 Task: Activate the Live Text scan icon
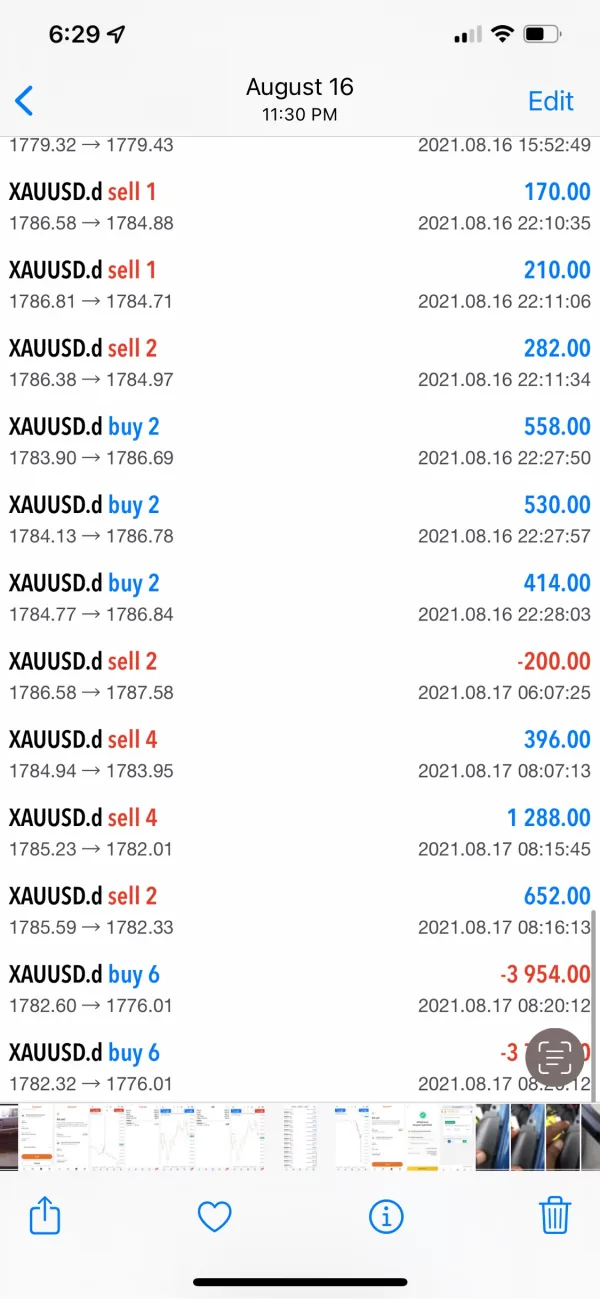coord(554,1058)
